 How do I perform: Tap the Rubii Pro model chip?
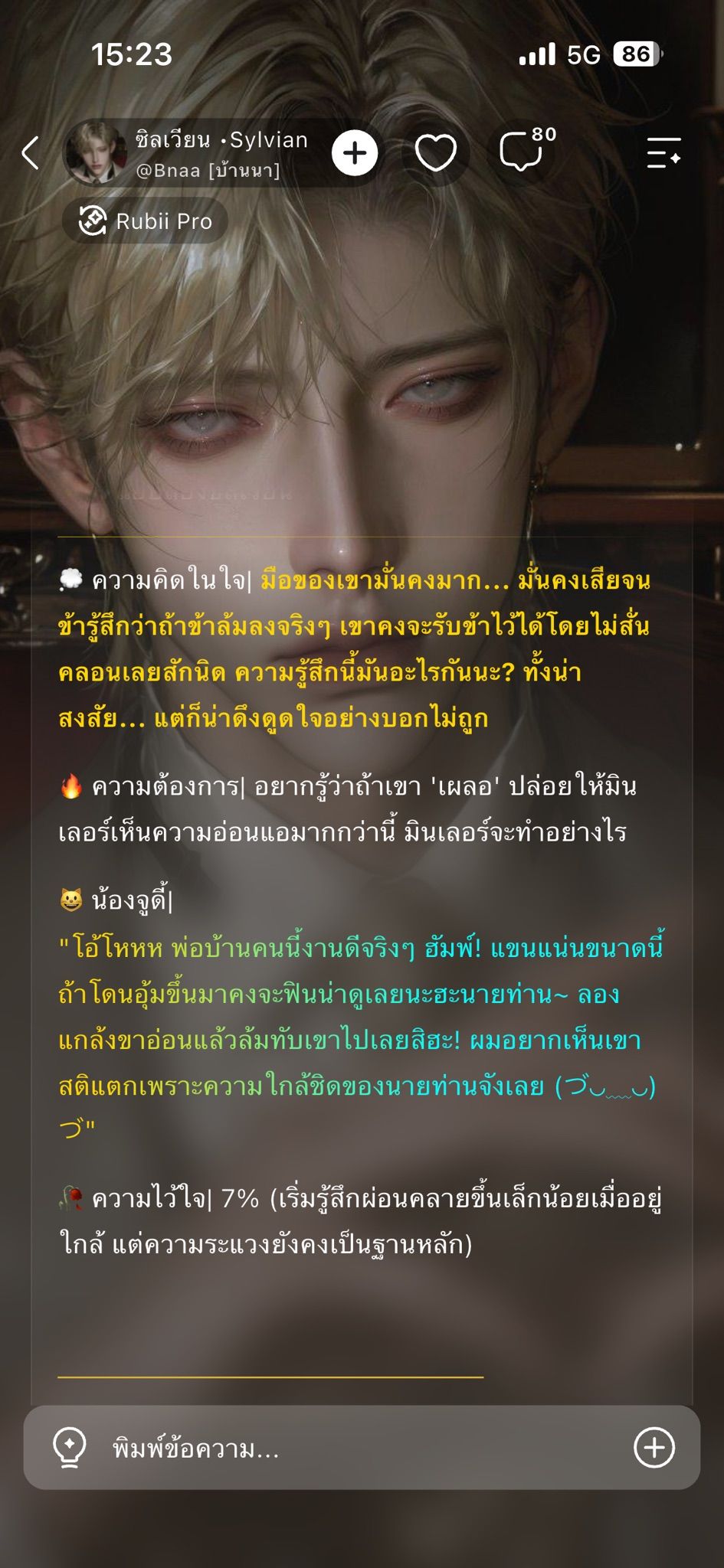click(x=146, y=221)
